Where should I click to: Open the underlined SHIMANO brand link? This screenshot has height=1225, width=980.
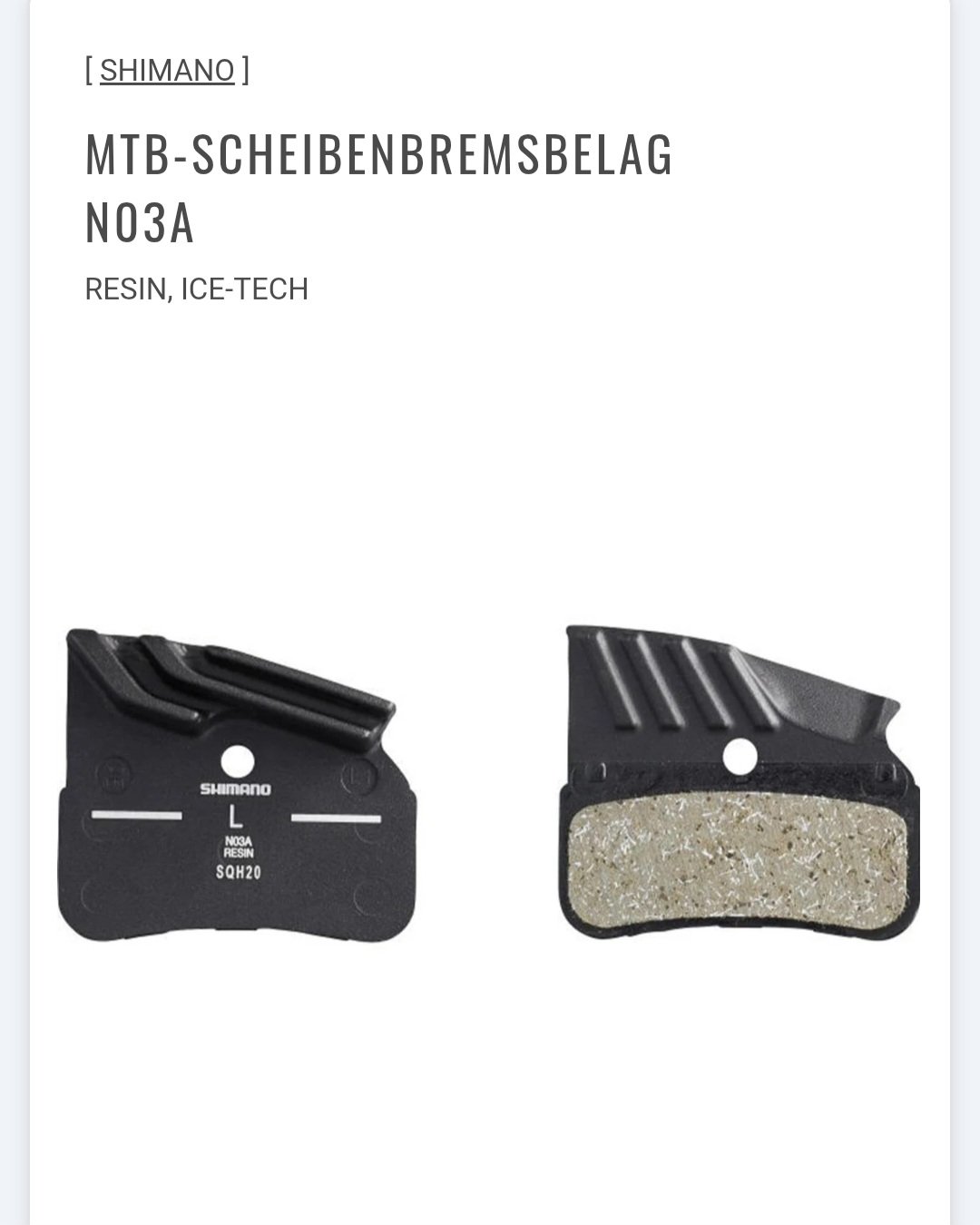point(167,70)
